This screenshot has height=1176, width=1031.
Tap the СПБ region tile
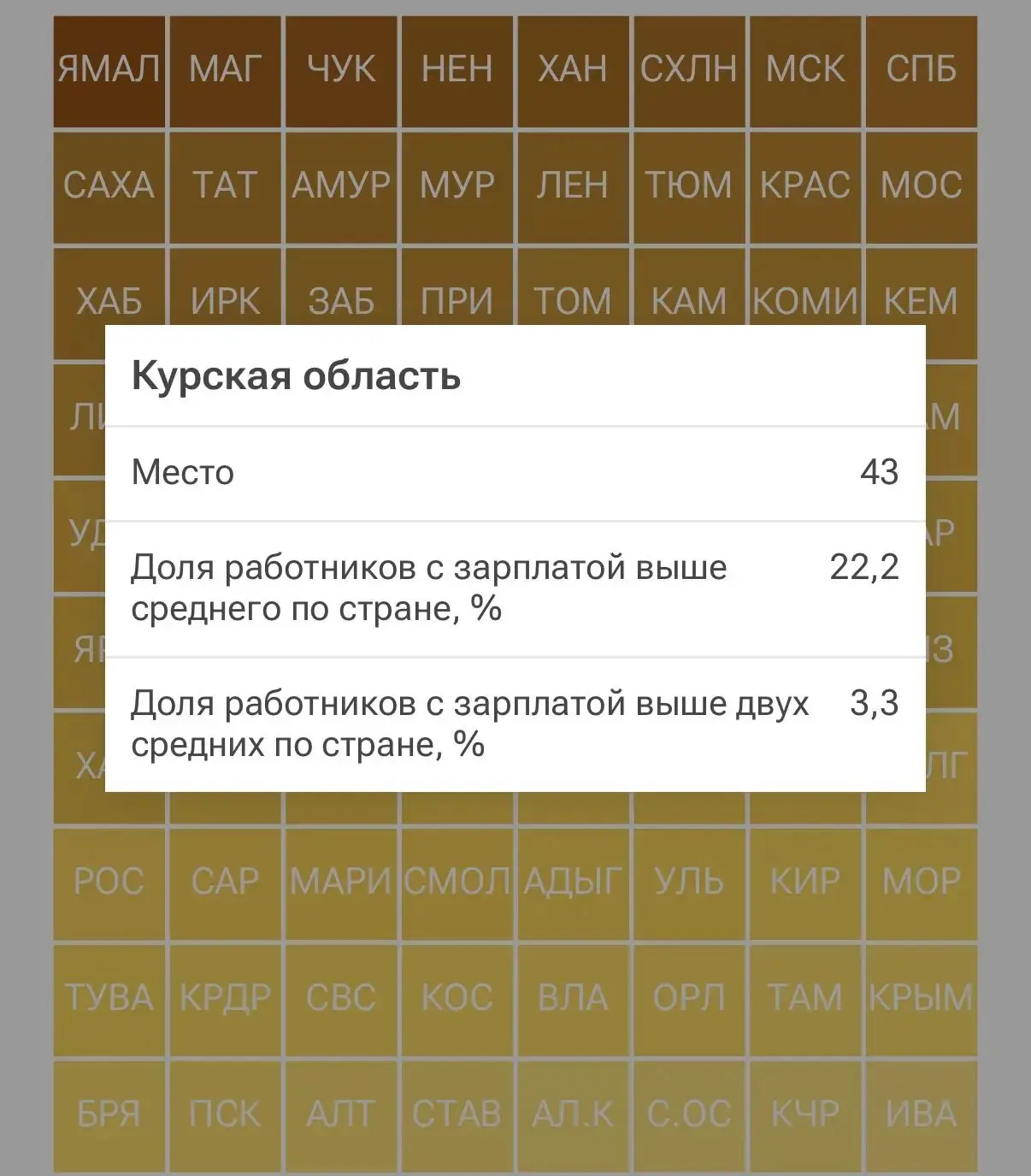(x=922, y=70)
